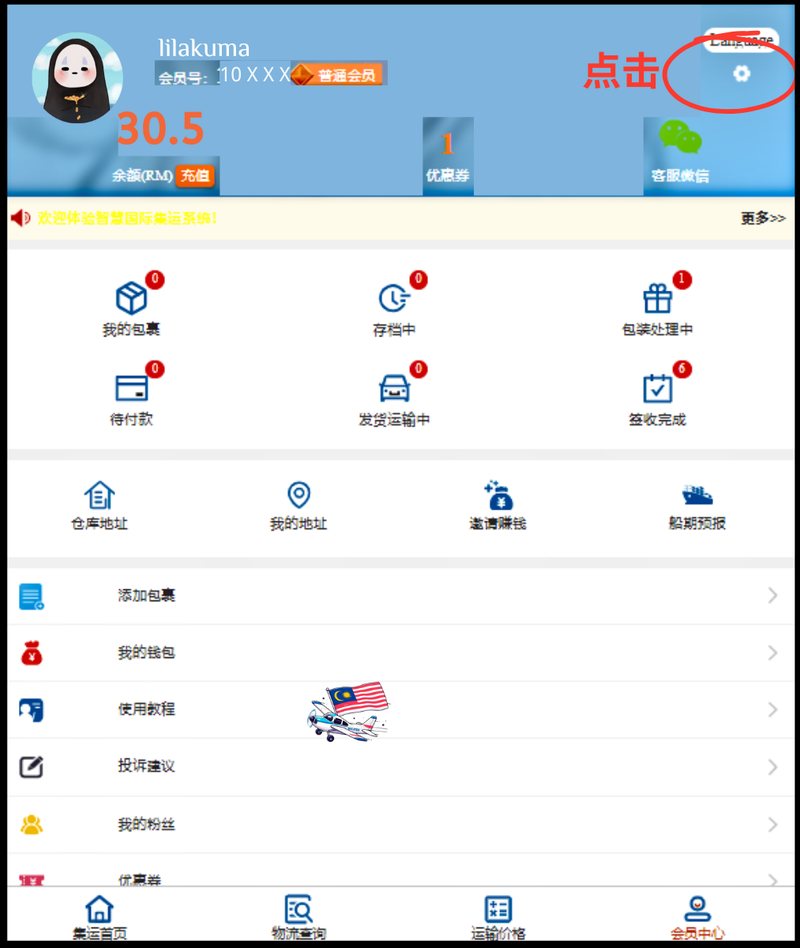Open 包装处理中 orders
Image resolution: width=800 pixels, height=948 pixels.
tap(657, 307)
